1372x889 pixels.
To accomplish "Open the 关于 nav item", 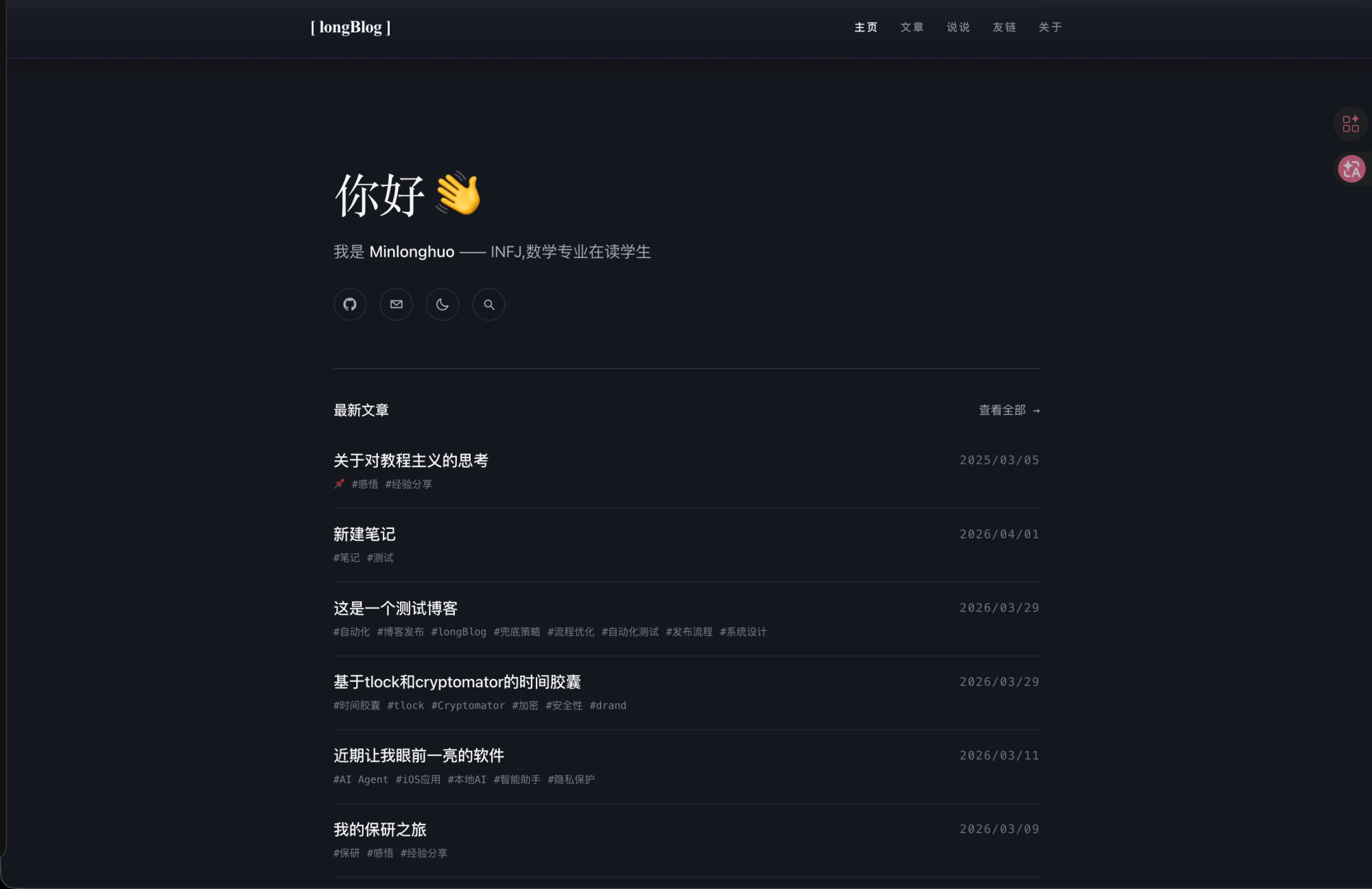I will [1050, 27].
